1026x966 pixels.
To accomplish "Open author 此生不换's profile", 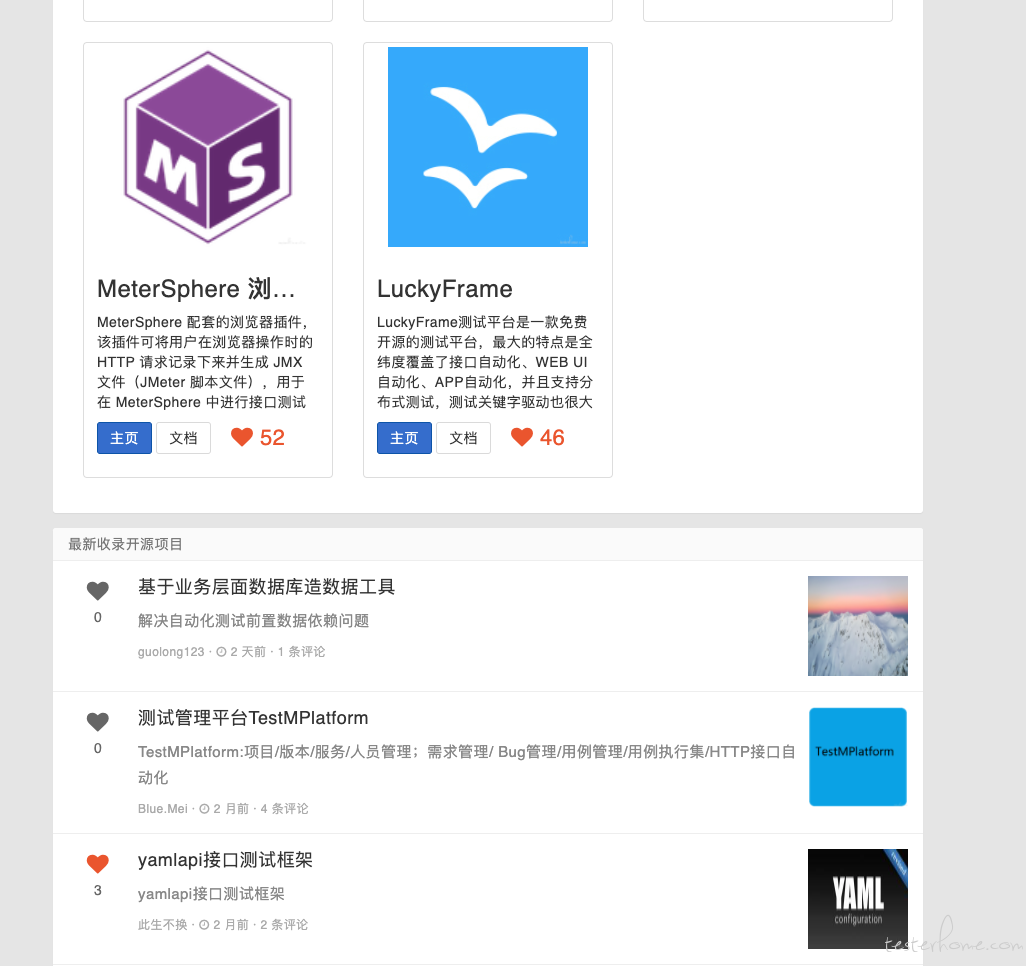I will [163, 925].
